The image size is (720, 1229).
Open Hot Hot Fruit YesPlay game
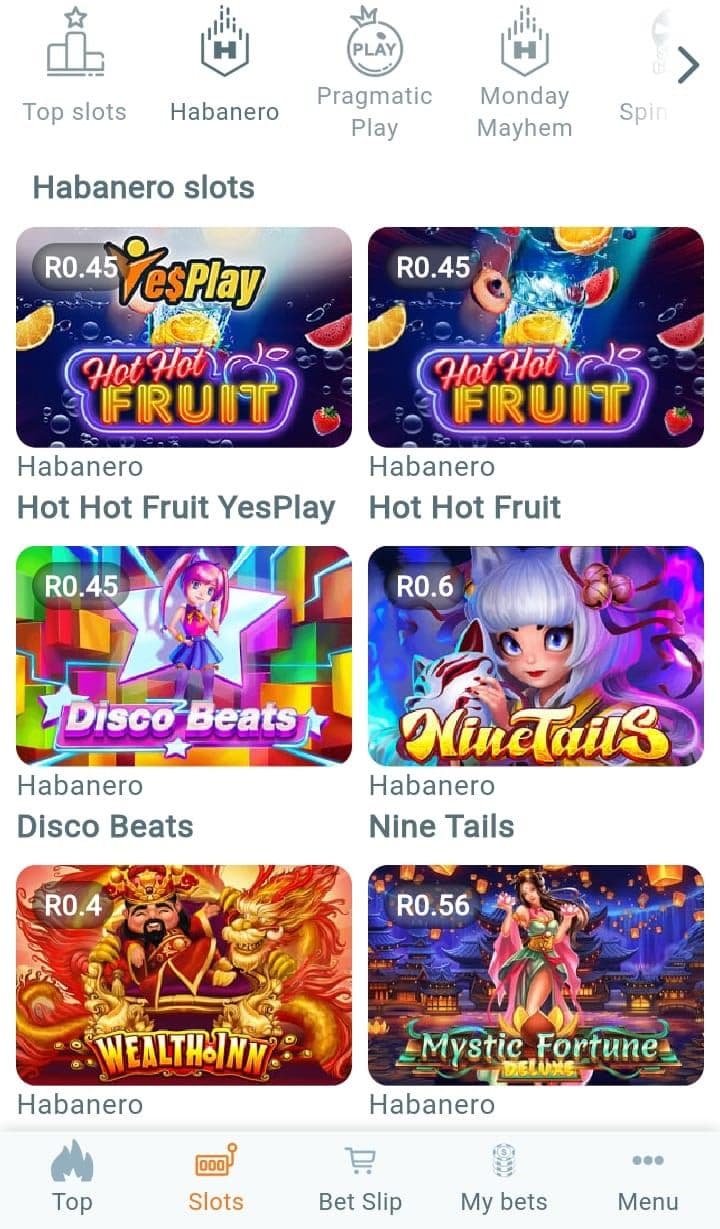click(x=184, y=338)
